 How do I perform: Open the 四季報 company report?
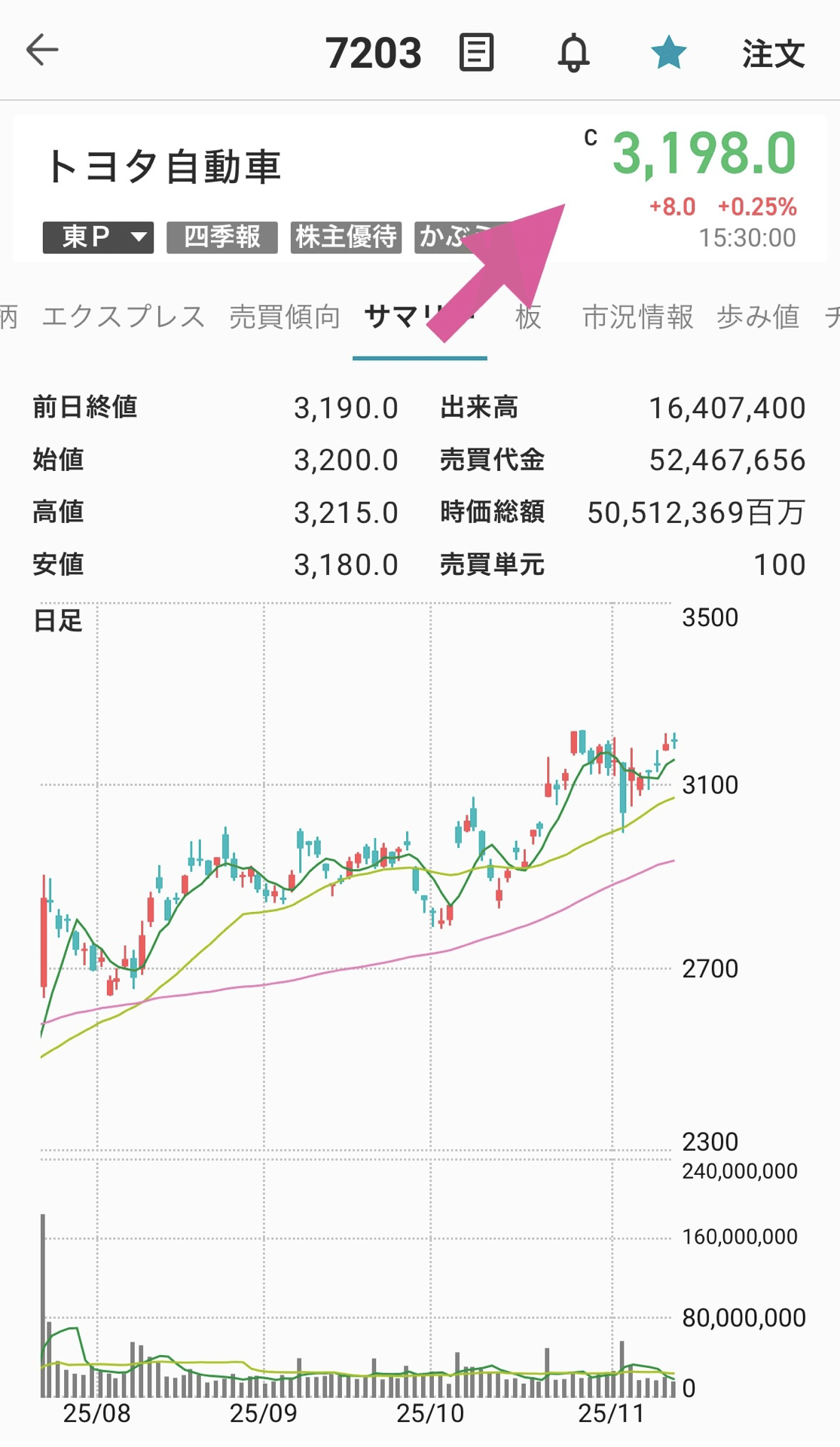[221, 237]
